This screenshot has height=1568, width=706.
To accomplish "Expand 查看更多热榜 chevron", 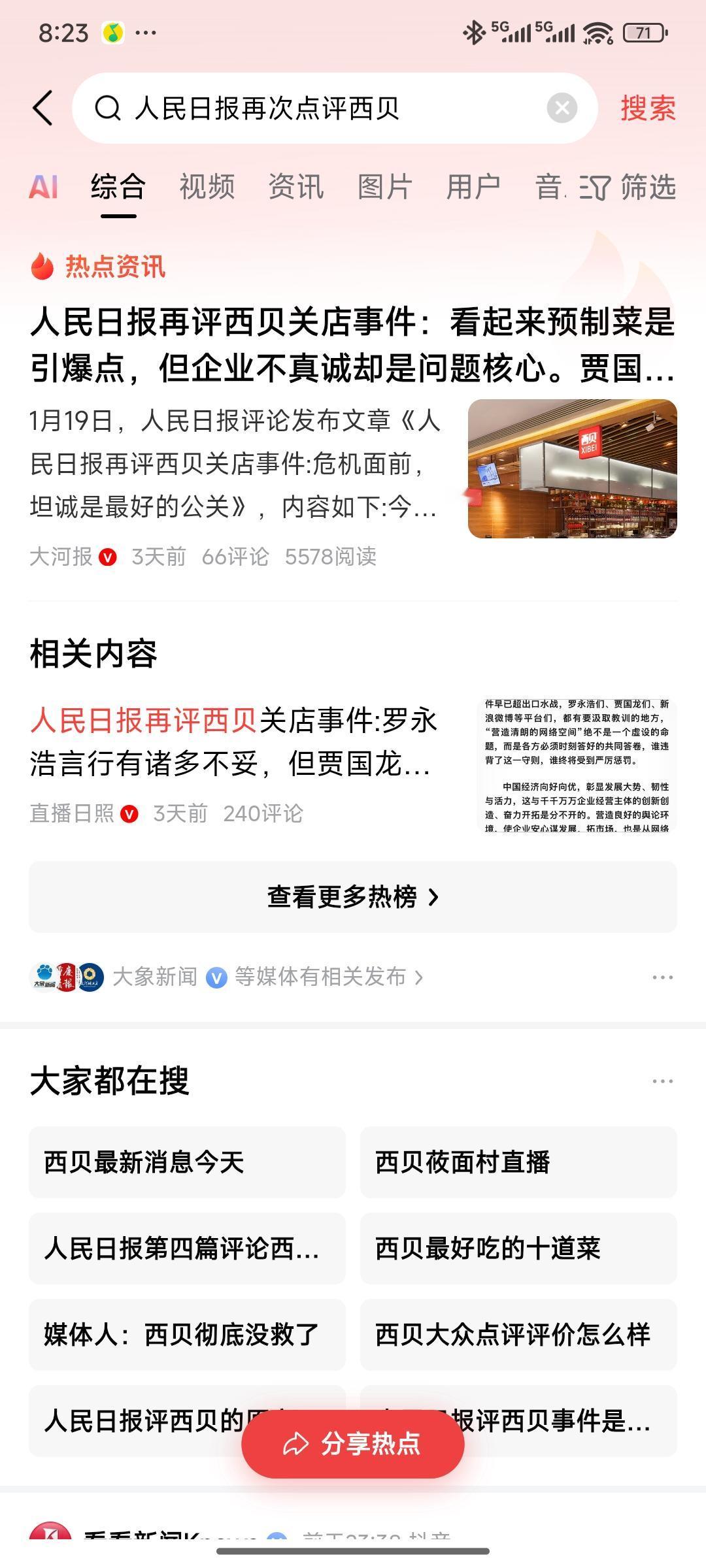I will coord(433,900).
